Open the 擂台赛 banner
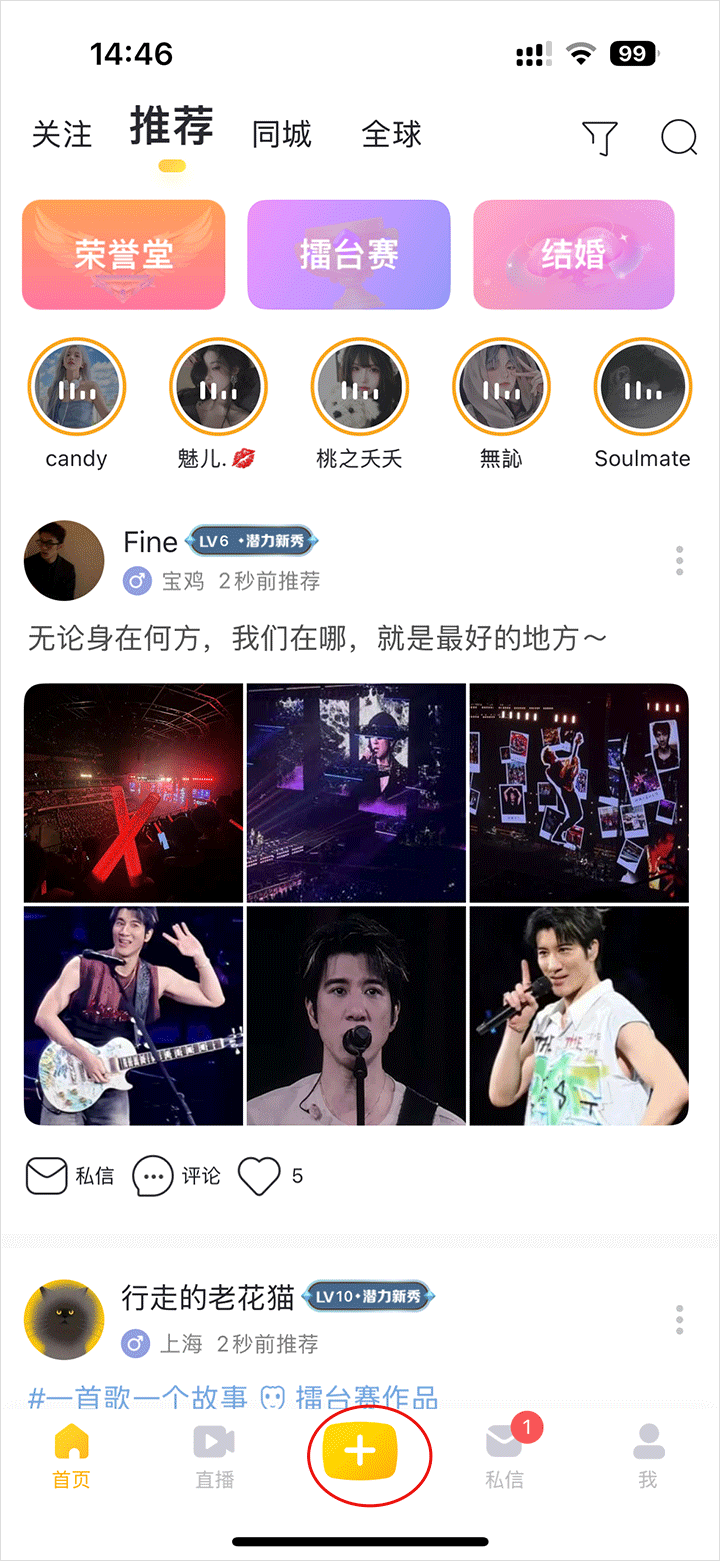This screenshot has width=720, height=1561. click(x=349, y=255)
